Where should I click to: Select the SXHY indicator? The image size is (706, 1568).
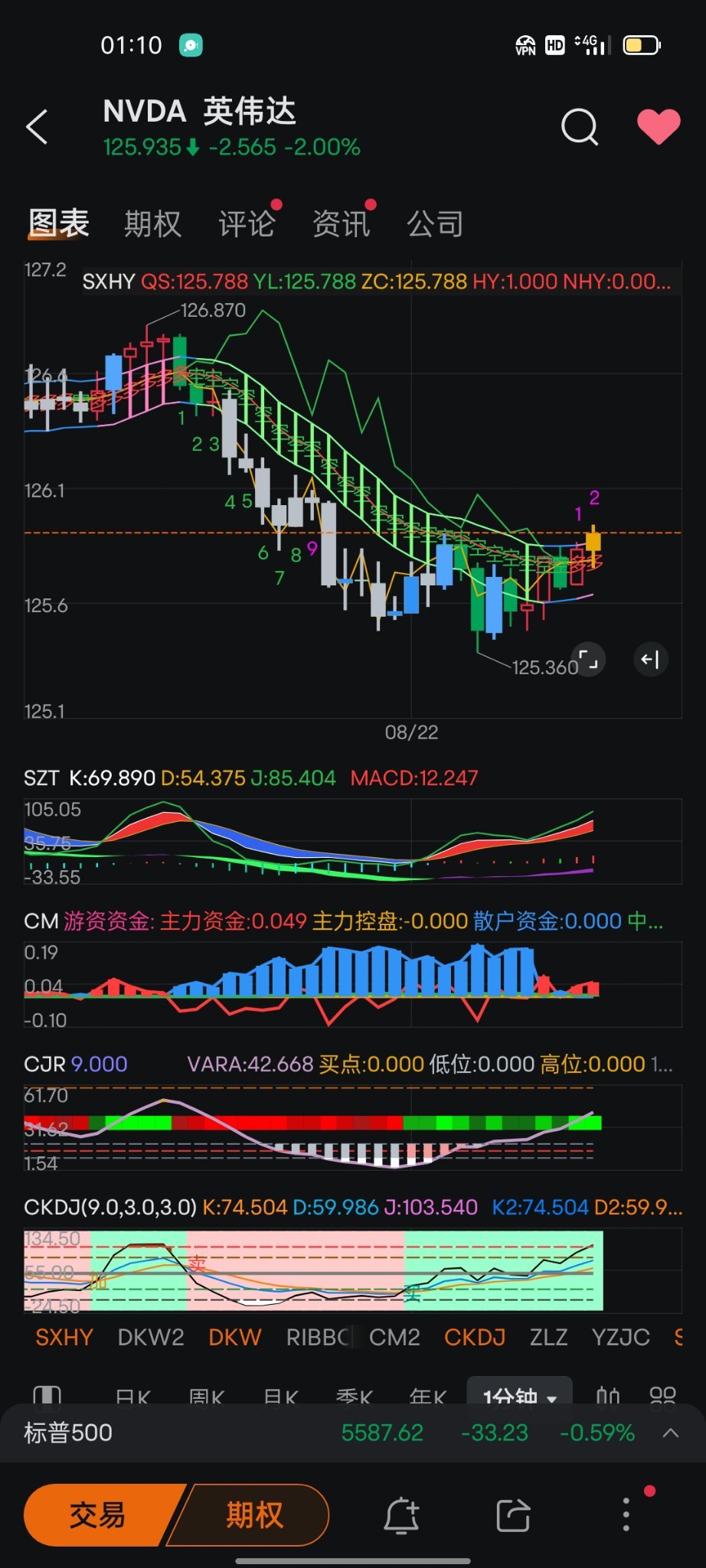coord(64,1337)
